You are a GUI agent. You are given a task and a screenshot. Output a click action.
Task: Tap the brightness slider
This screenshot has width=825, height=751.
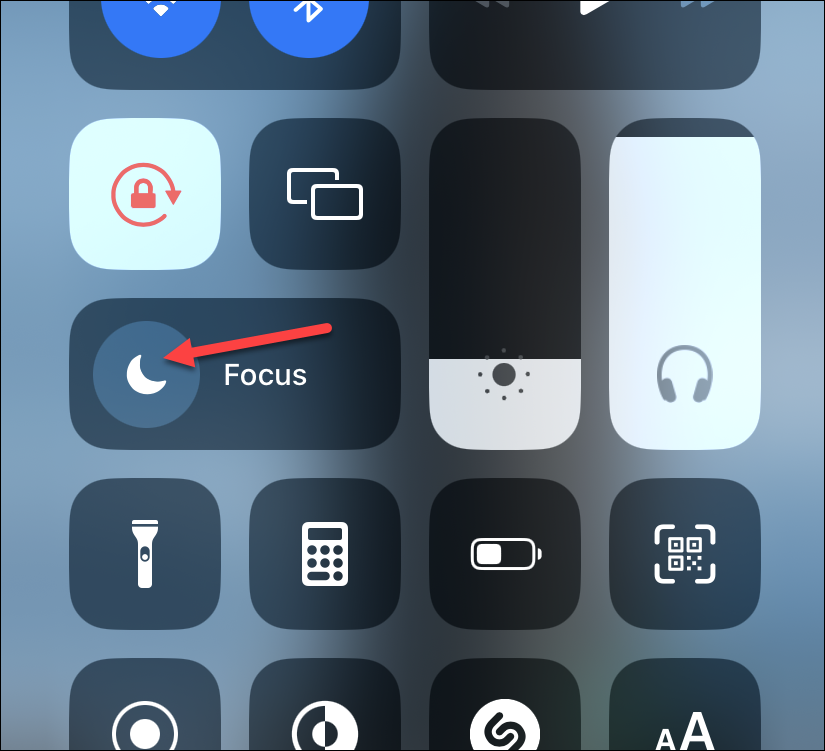pos(504,283)
